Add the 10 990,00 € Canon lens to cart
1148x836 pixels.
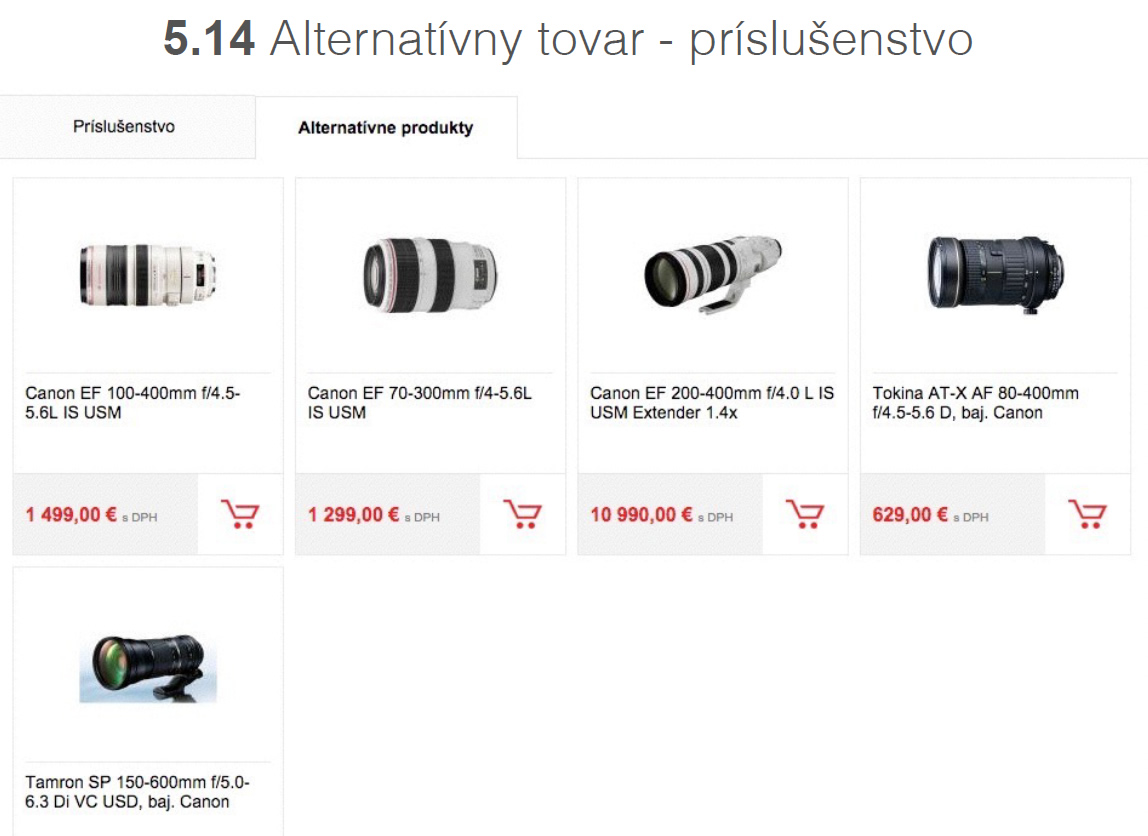[x=805, y=514]
